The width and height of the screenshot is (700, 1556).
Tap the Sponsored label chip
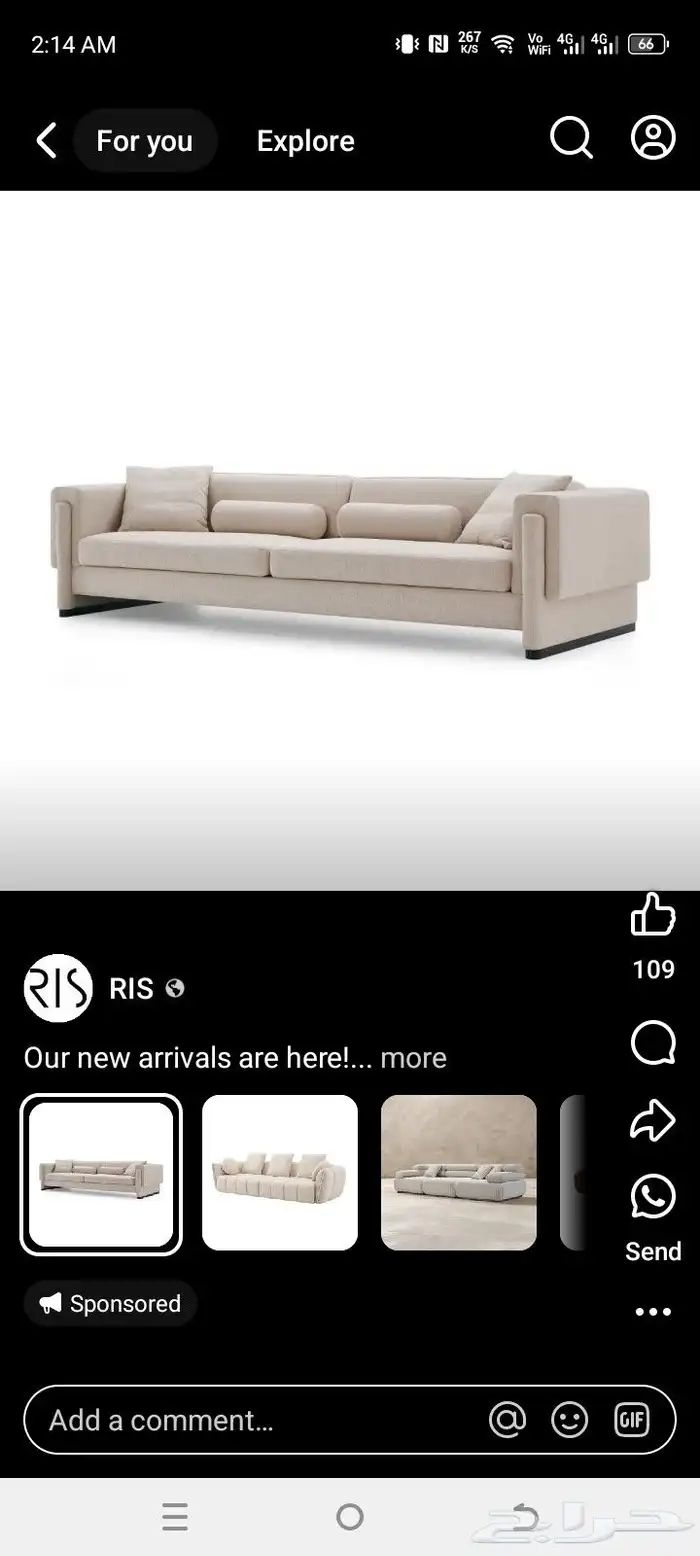(x=111, y=1304)
